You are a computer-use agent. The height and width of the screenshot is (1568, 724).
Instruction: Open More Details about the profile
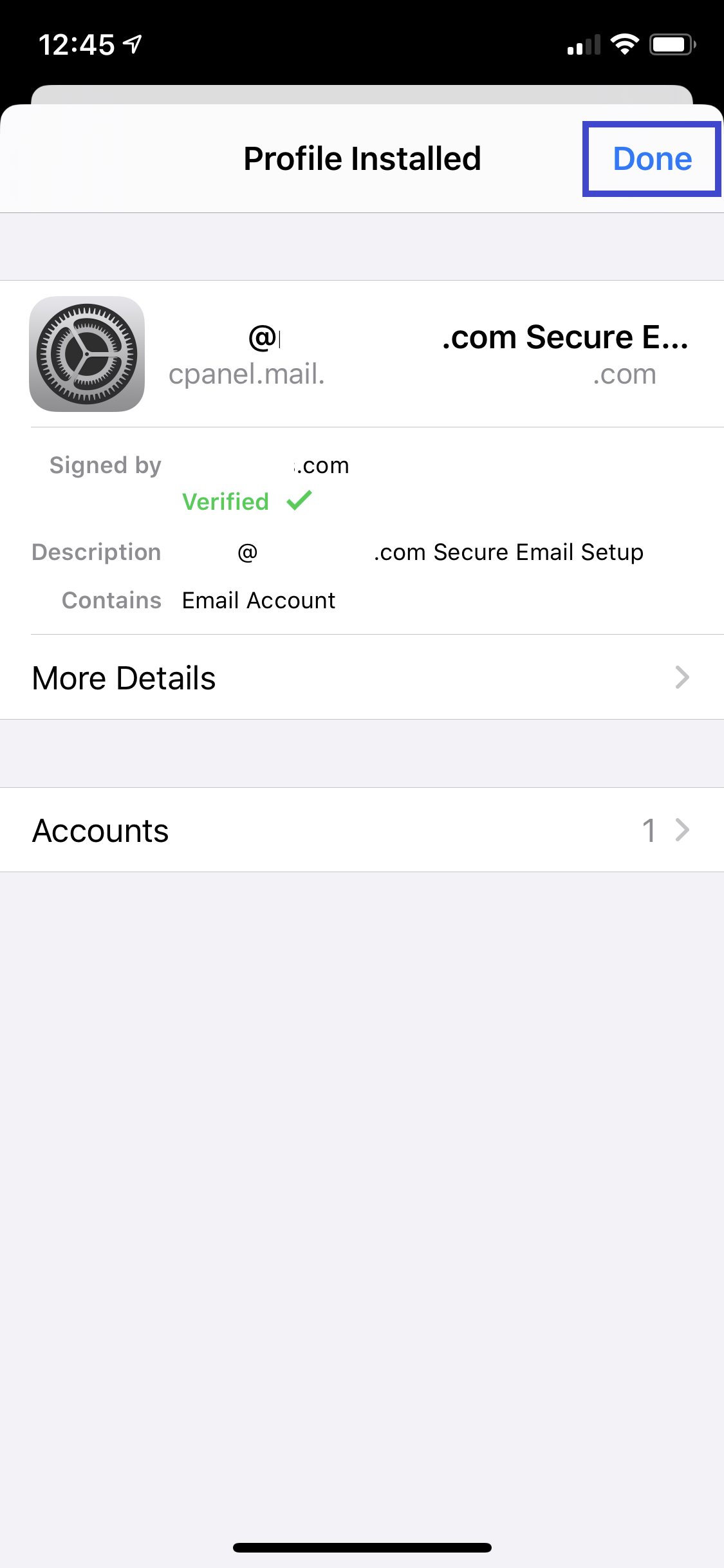(x=362, y=678)
